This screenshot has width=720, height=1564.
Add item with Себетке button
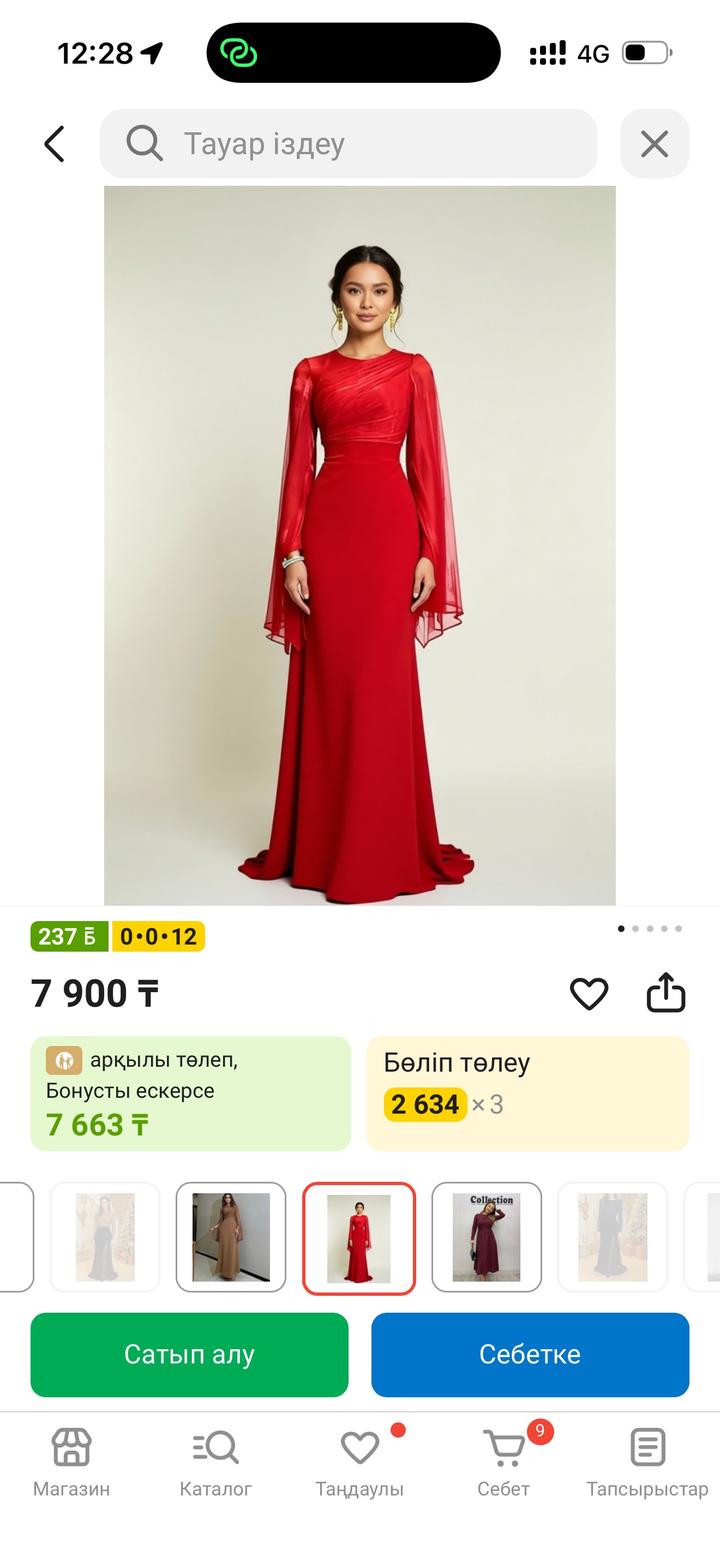click(x=530, y=1354)
